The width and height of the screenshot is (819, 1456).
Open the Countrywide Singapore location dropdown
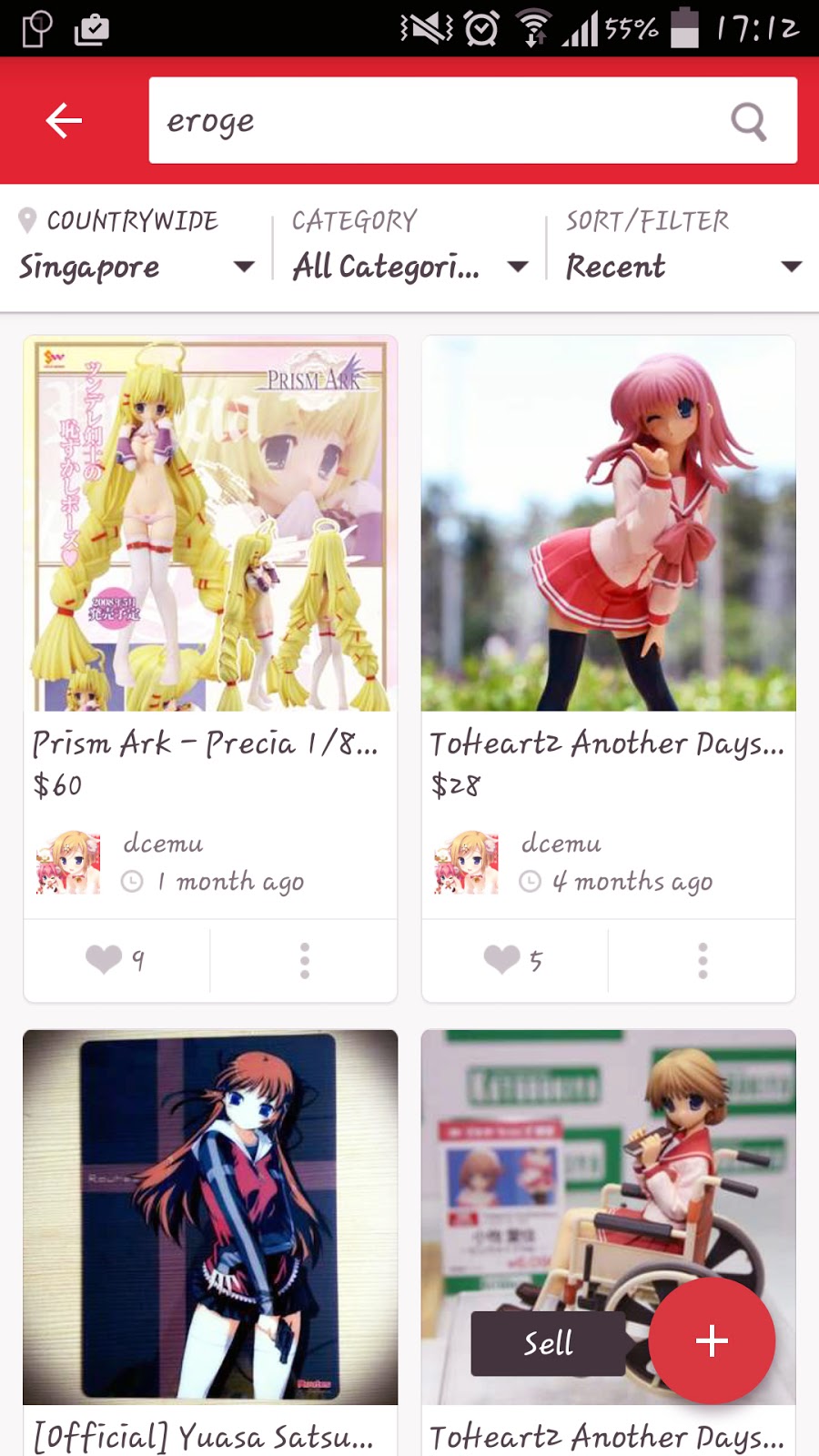pos(136,246)
